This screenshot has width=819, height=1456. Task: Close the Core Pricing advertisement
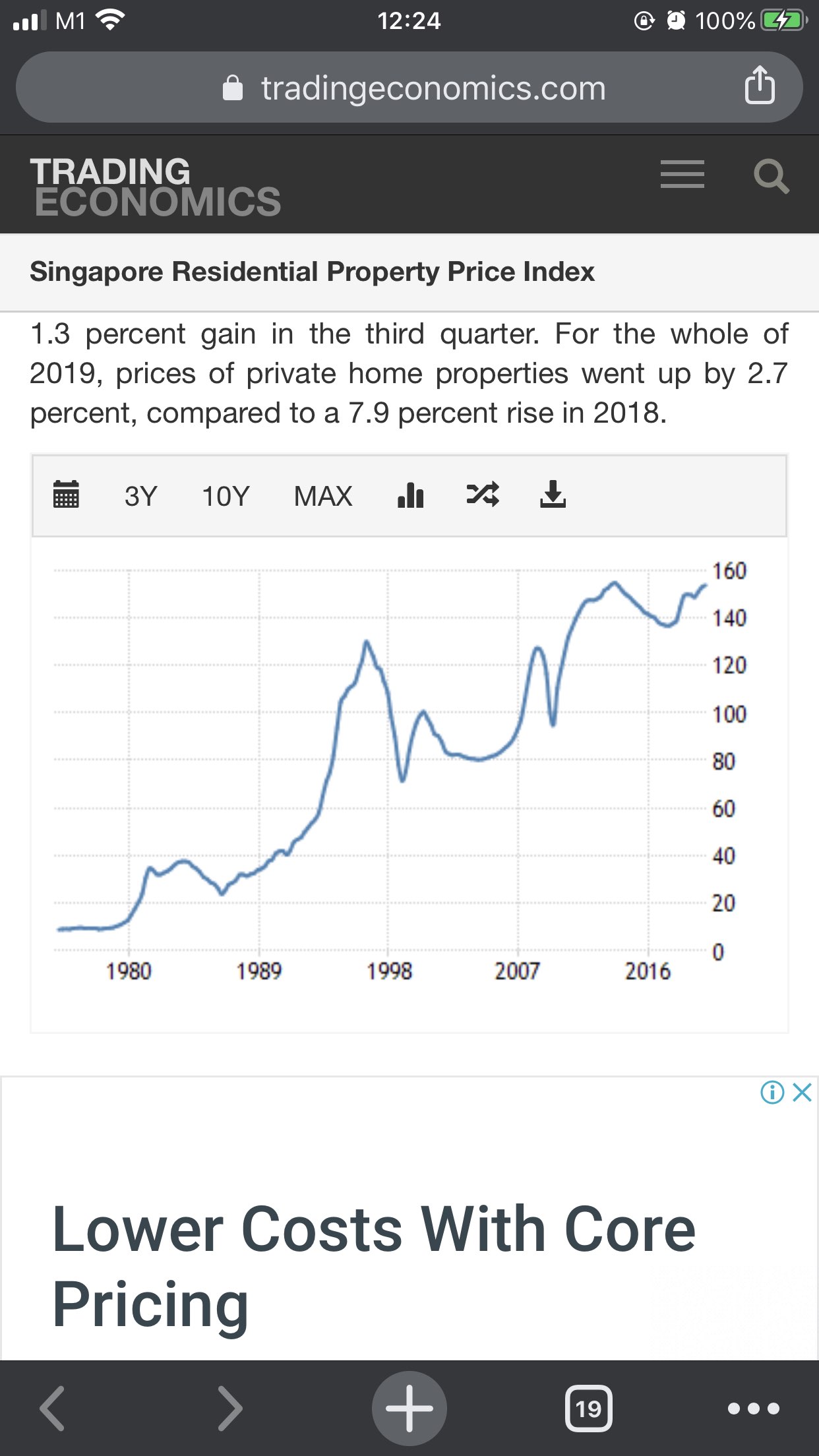click(803, 1093)
